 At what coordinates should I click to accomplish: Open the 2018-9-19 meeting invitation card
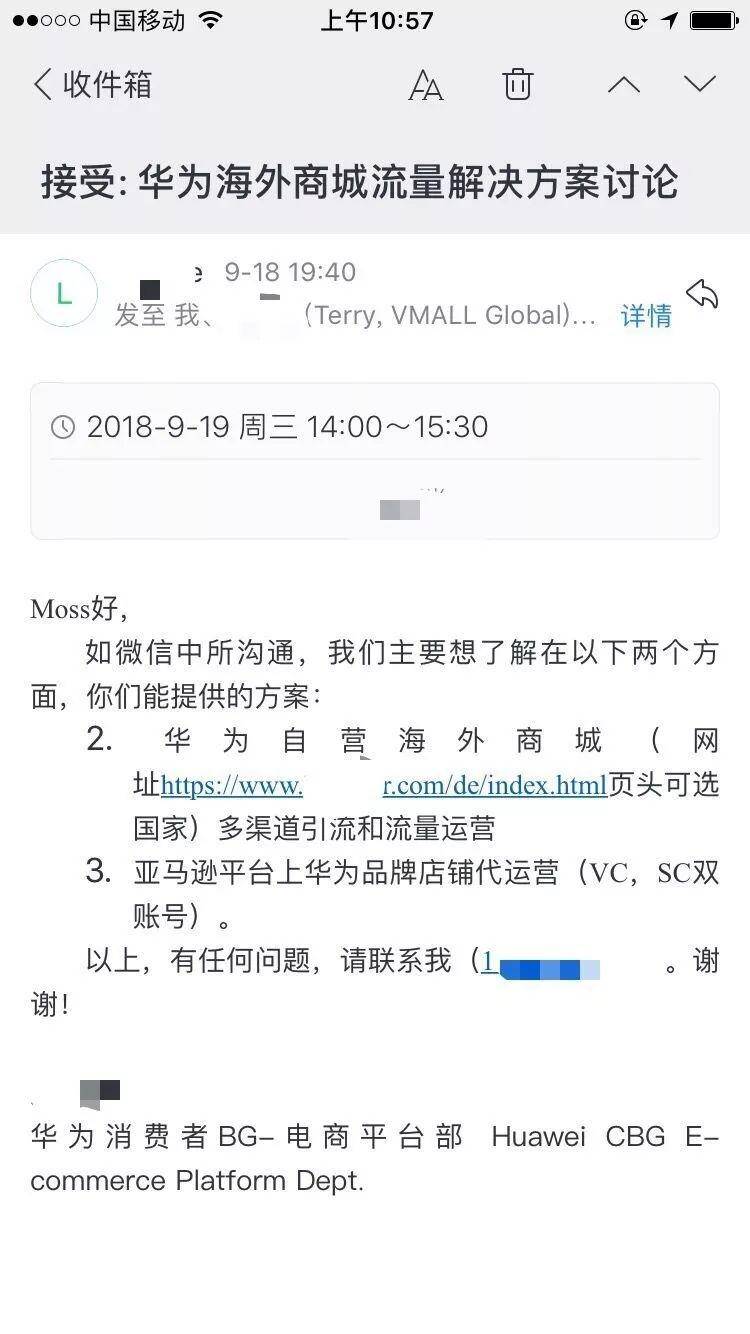[375, 460]
